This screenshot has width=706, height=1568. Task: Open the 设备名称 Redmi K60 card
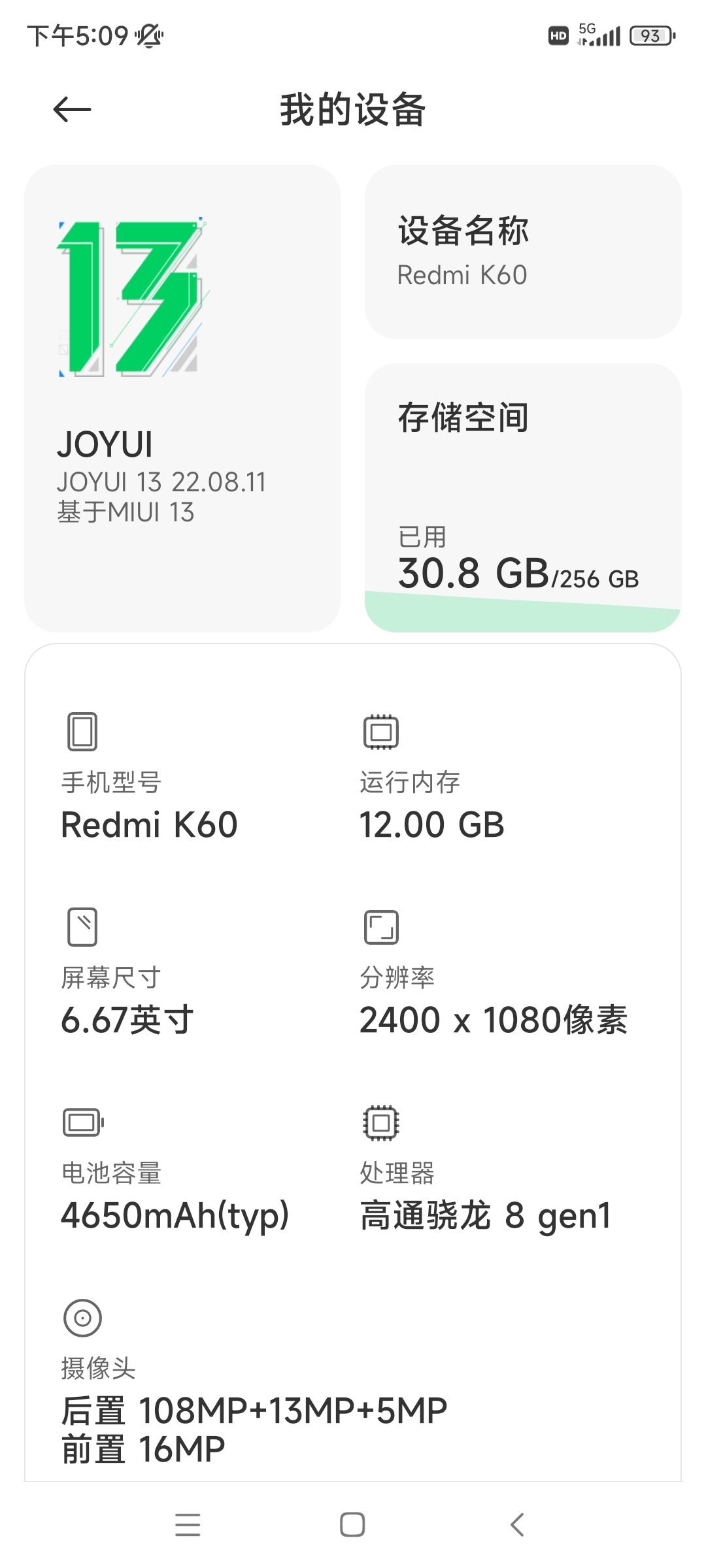[523, 252]
